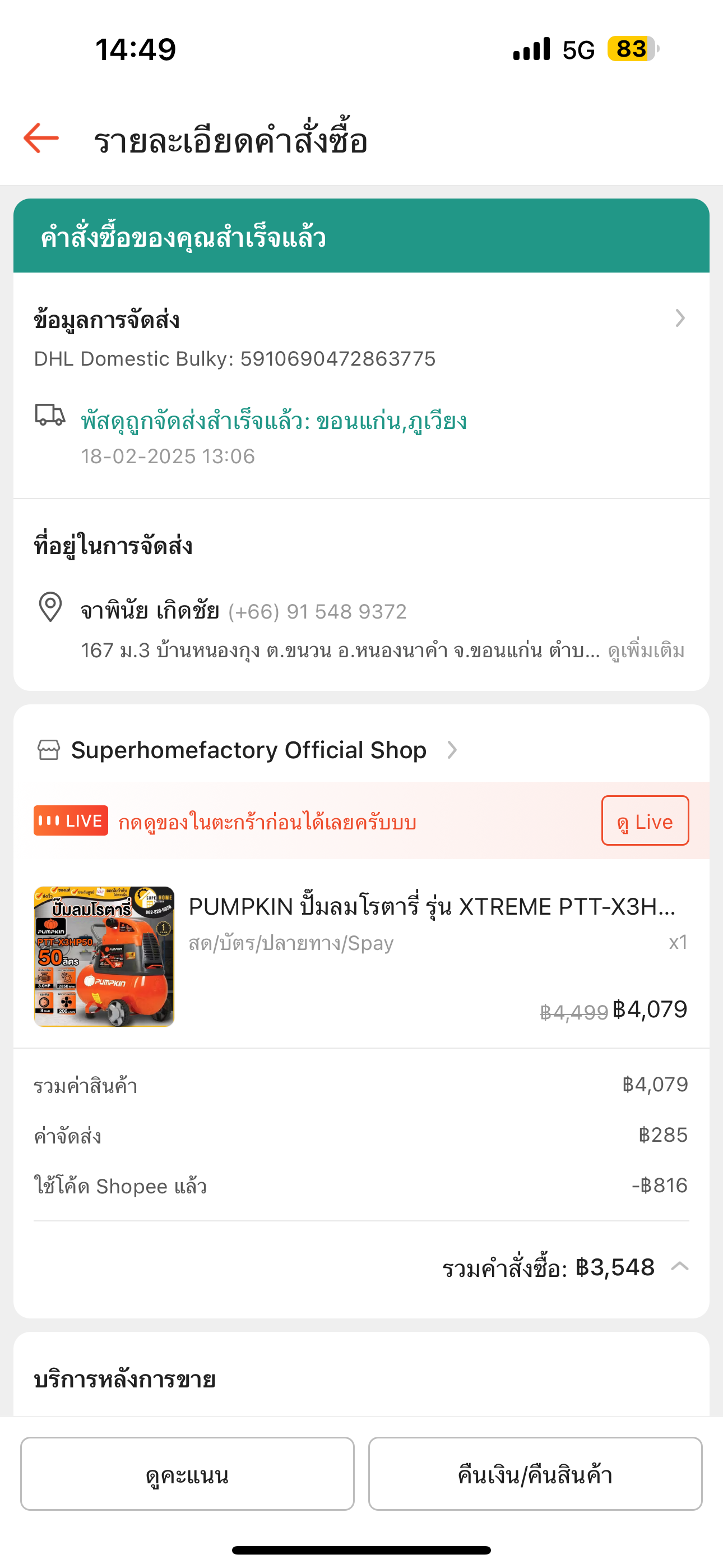The width and height of the screenshot is (723, 1568).
Task: Tap ดูเพิ่มเติม to expand the address
Action: 646,651
